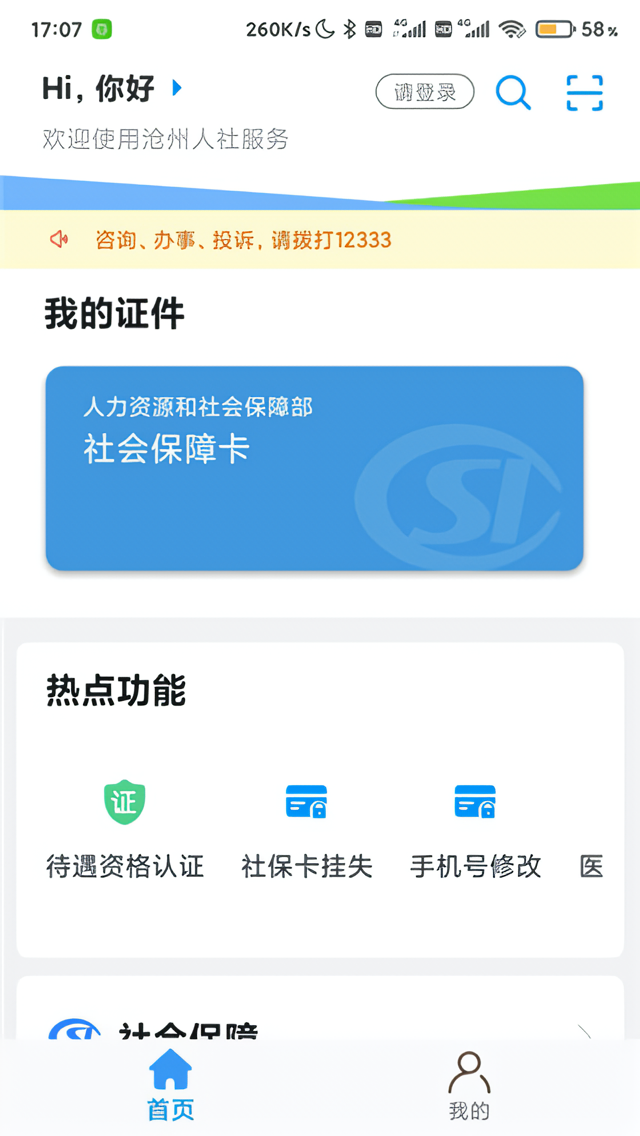Select 社保卡挂失

click(x=307, y=830)
